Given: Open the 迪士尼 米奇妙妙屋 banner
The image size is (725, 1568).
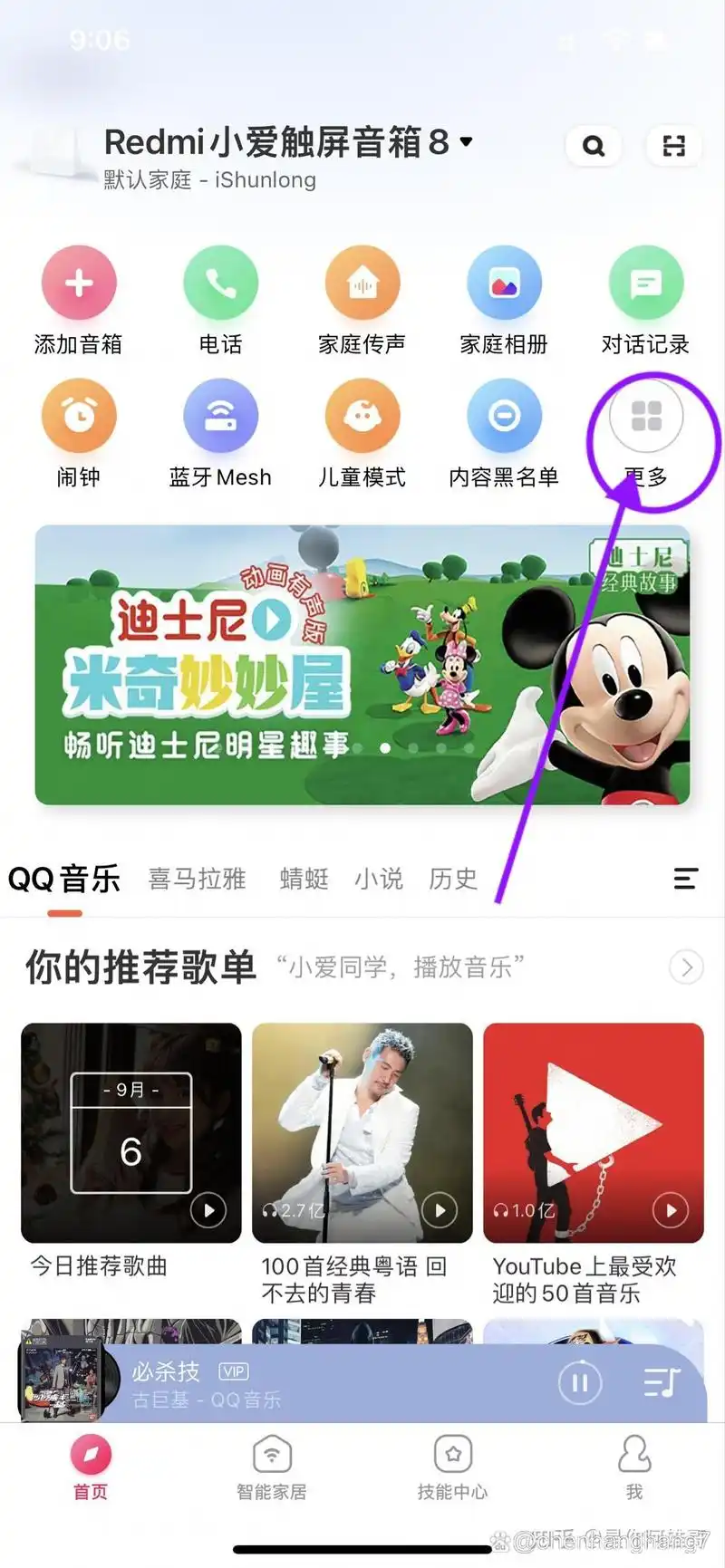Looking at the screenshot, I should 362,665.
